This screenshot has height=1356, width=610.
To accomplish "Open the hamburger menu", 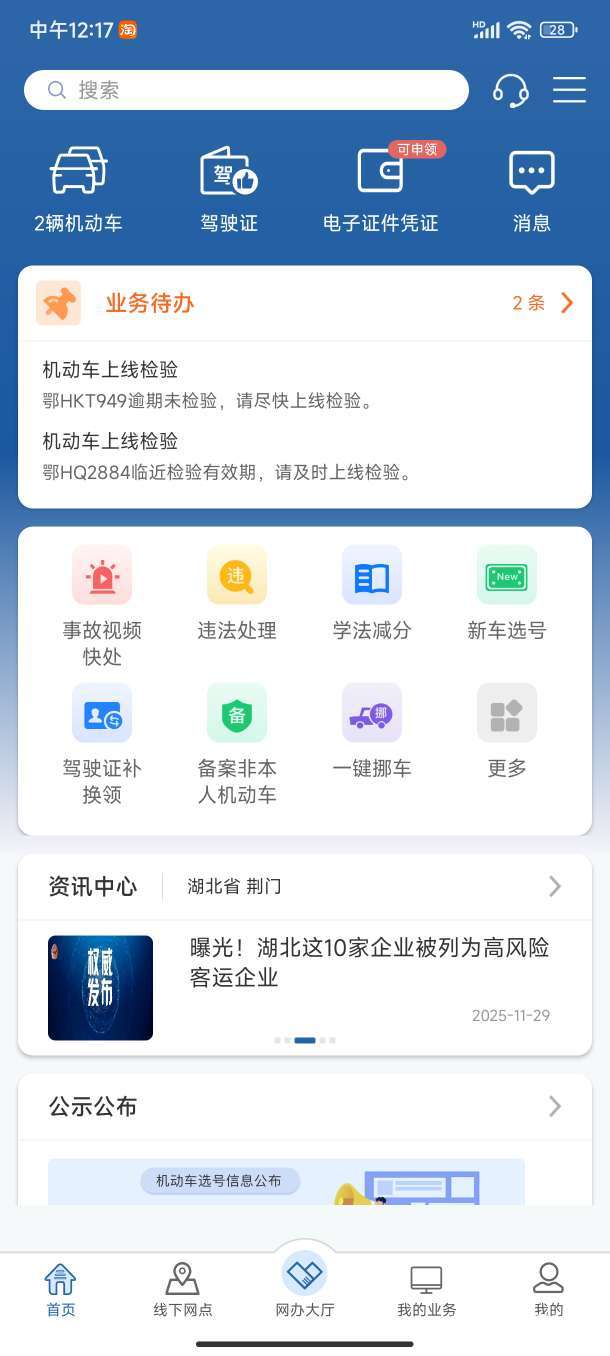I will 569,90.
